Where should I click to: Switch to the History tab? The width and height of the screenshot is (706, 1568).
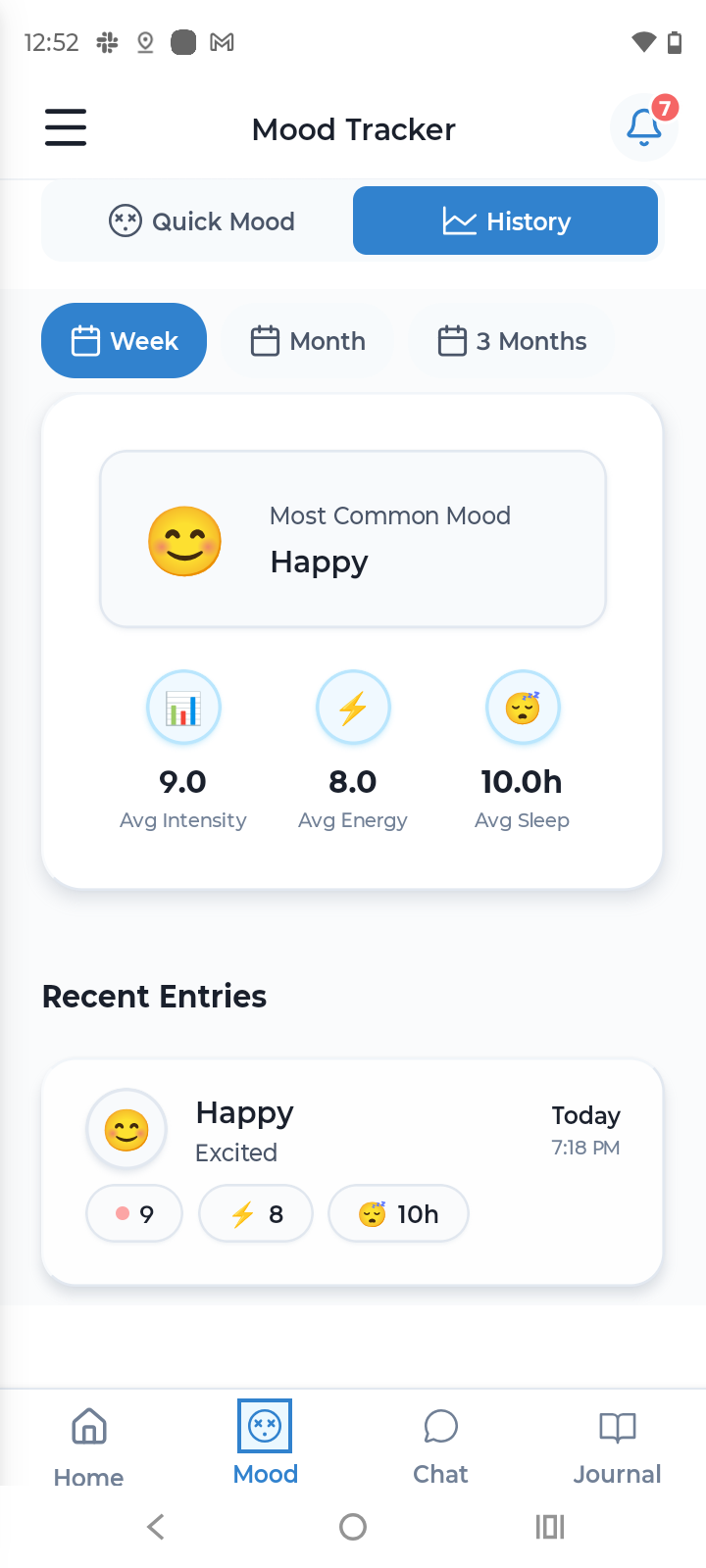click(505, 220)
